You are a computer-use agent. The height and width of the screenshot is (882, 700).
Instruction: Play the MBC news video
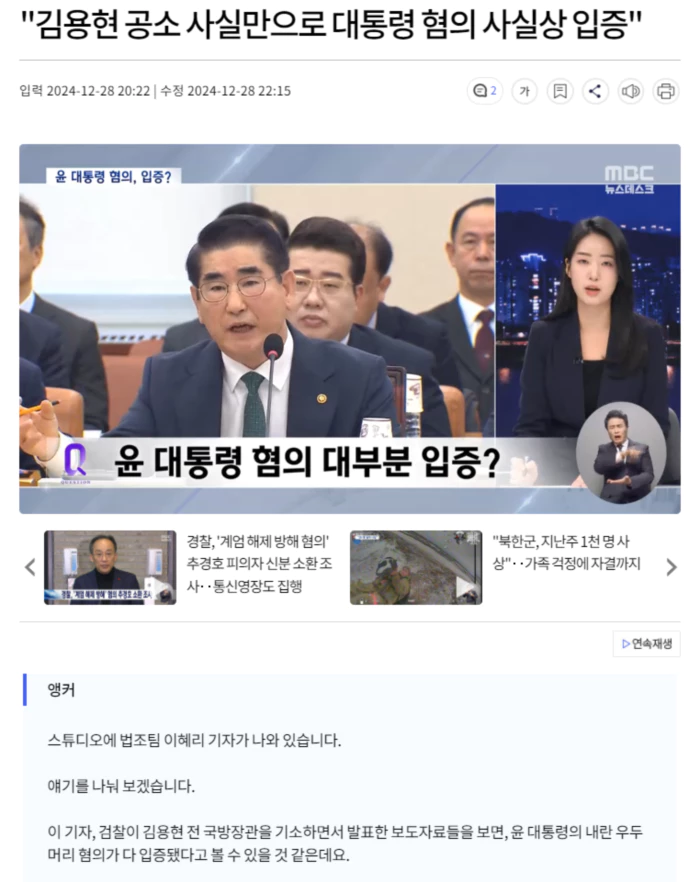[349, 329]
